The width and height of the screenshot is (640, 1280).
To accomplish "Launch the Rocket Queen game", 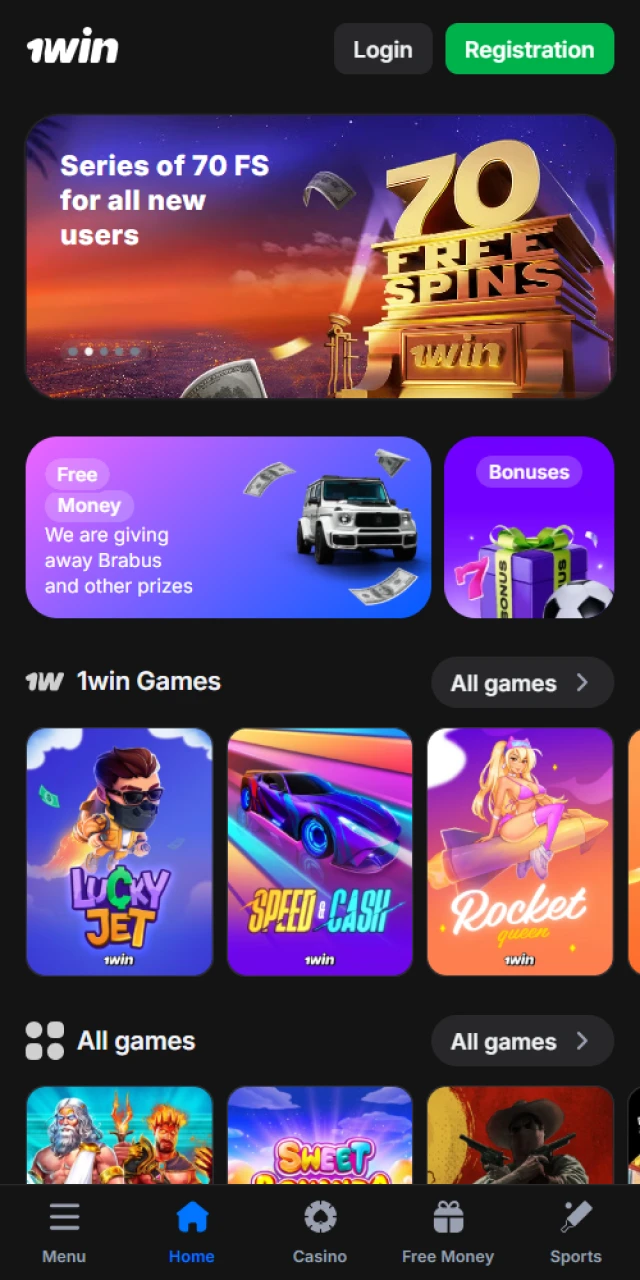I will pos(520,851).
